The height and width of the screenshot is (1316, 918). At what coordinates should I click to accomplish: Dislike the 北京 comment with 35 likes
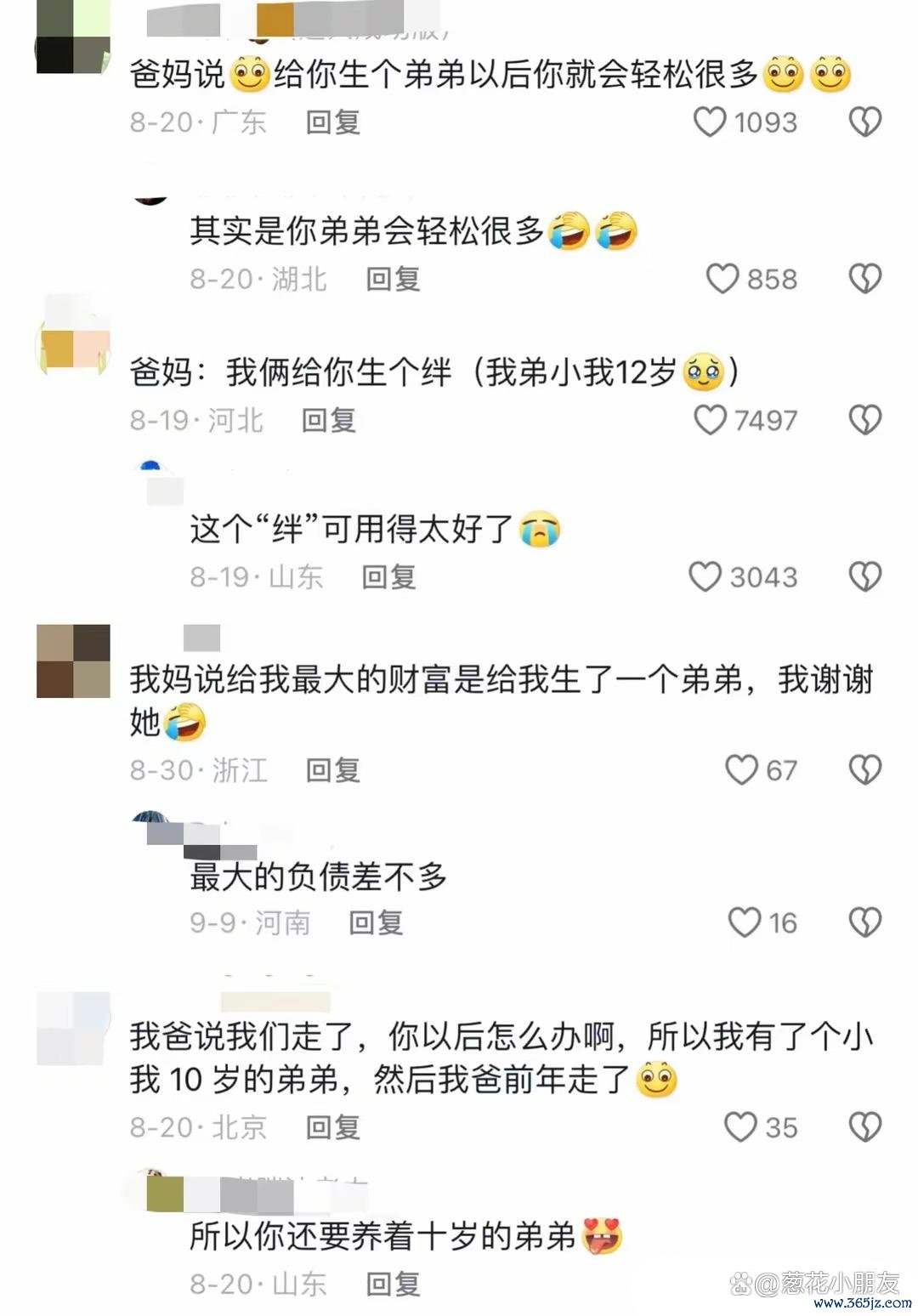(865, 1127)
